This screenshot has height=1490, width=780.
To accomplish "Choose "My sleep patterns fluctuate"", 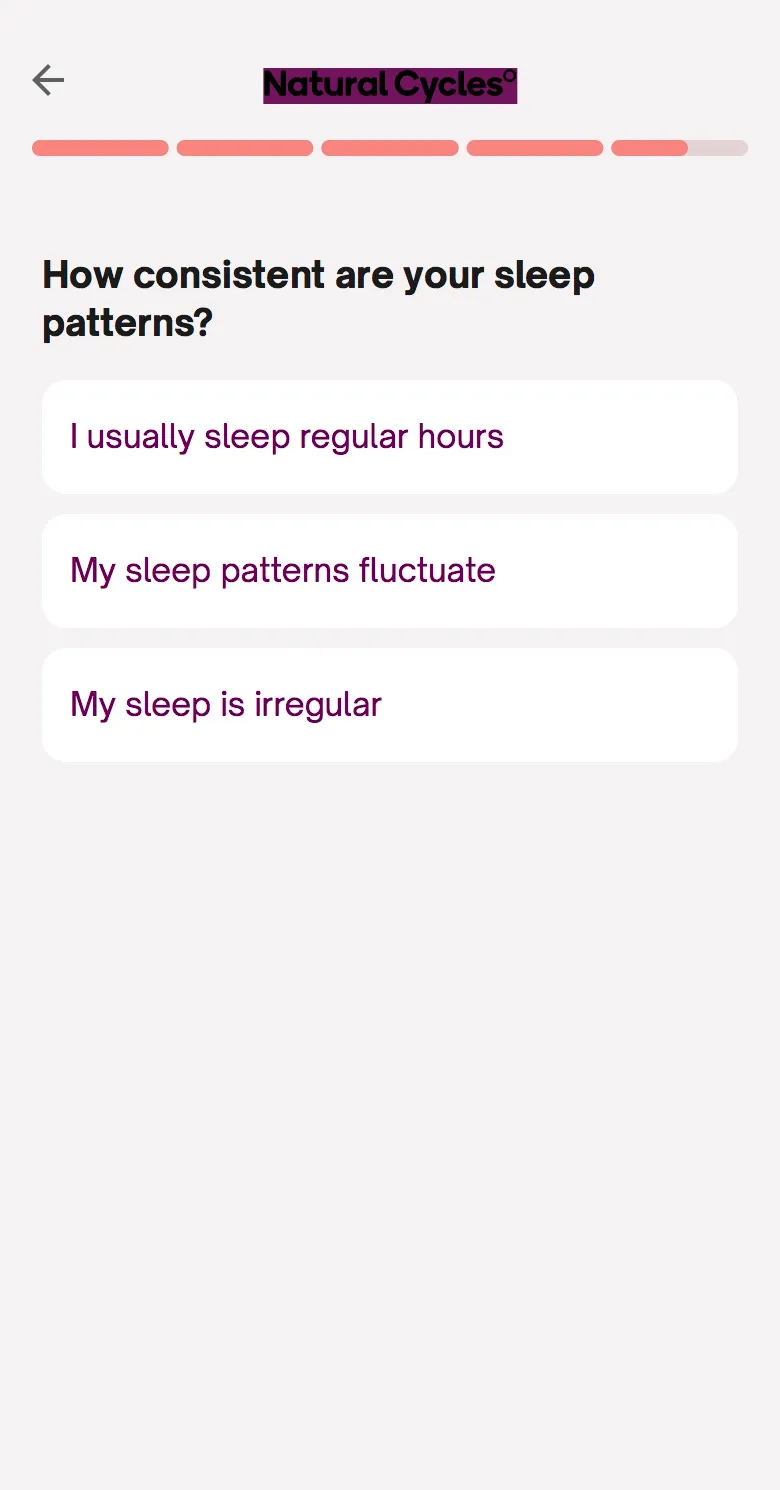I will click(390, 571).
